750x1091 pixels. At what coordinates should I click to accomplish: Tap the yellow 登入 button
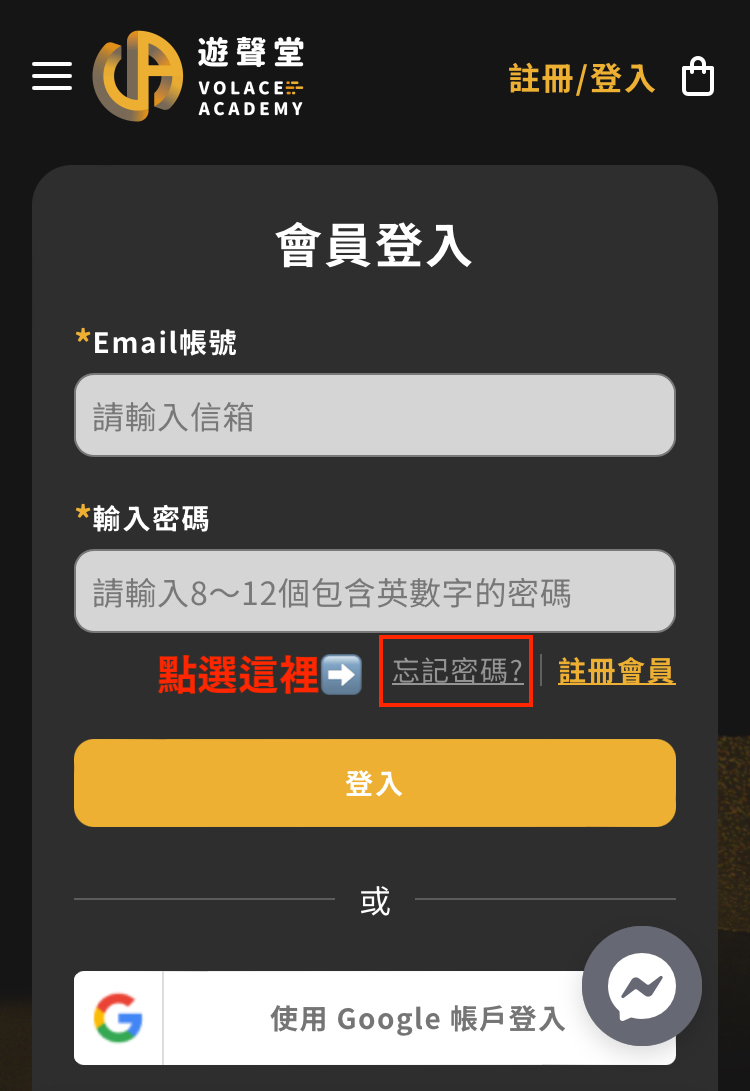tap(374, 783)
